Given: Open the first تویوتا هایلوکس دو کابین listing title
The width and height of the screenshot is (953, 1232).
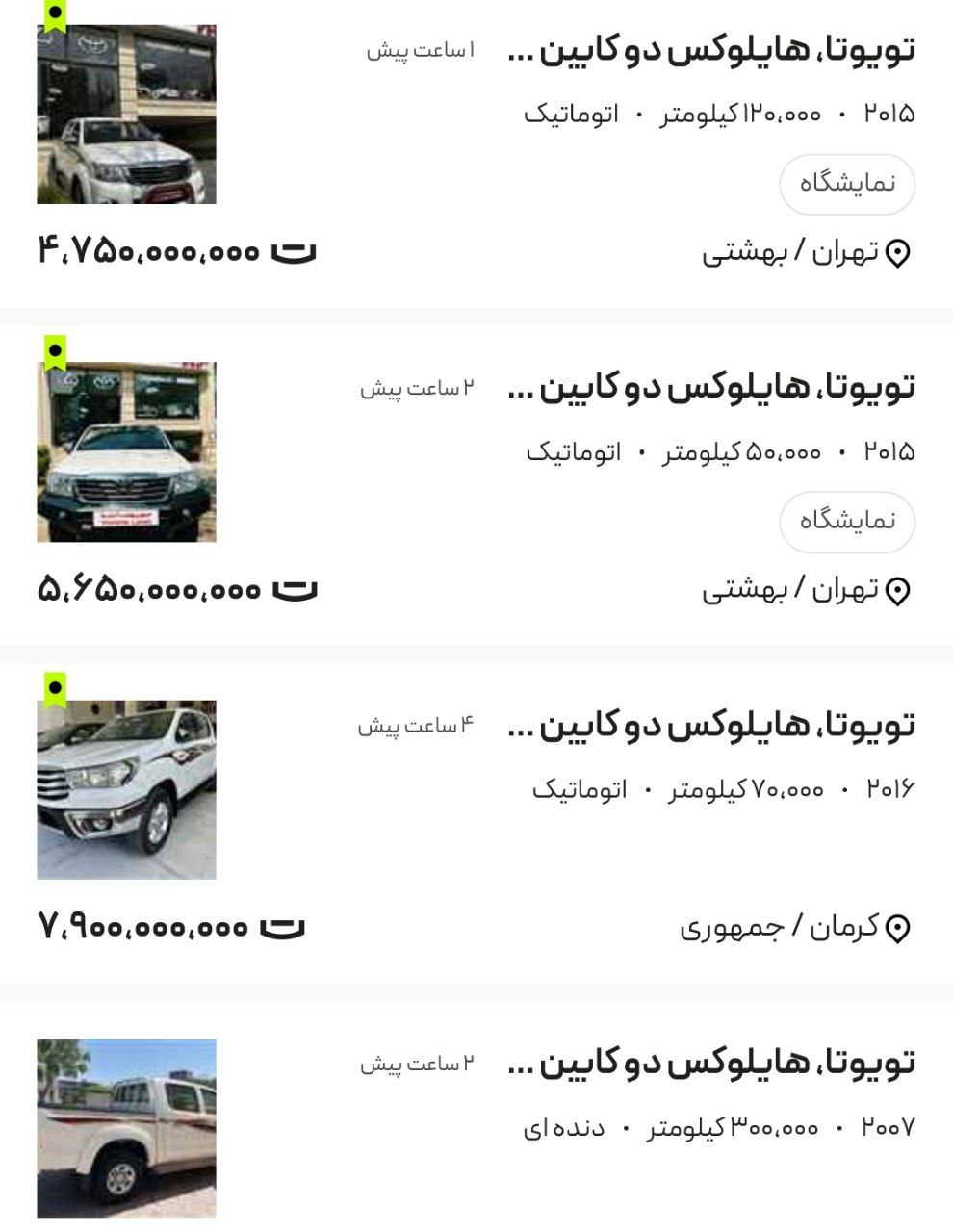Looking at the screenshot, I should click(712, 50).
